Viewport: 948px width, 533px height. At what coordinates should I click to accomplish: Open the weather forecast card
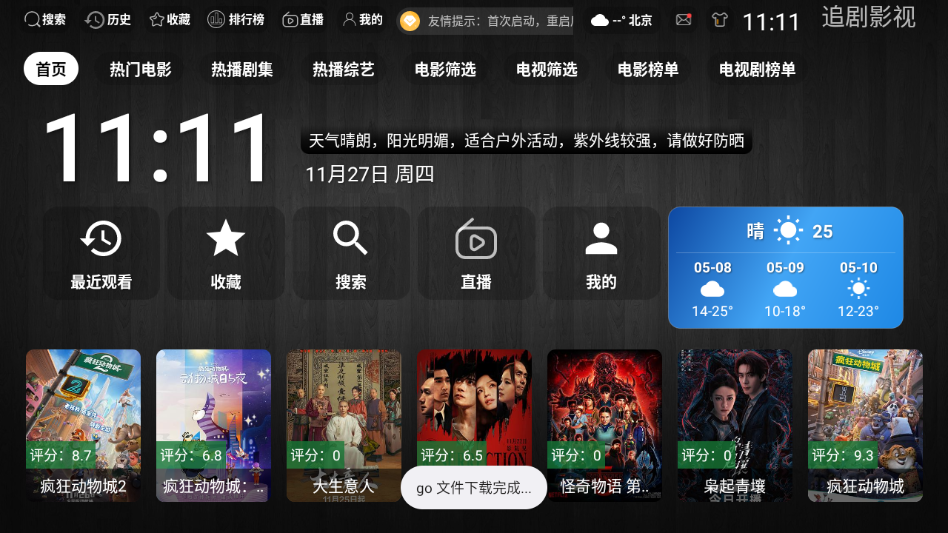785,267
